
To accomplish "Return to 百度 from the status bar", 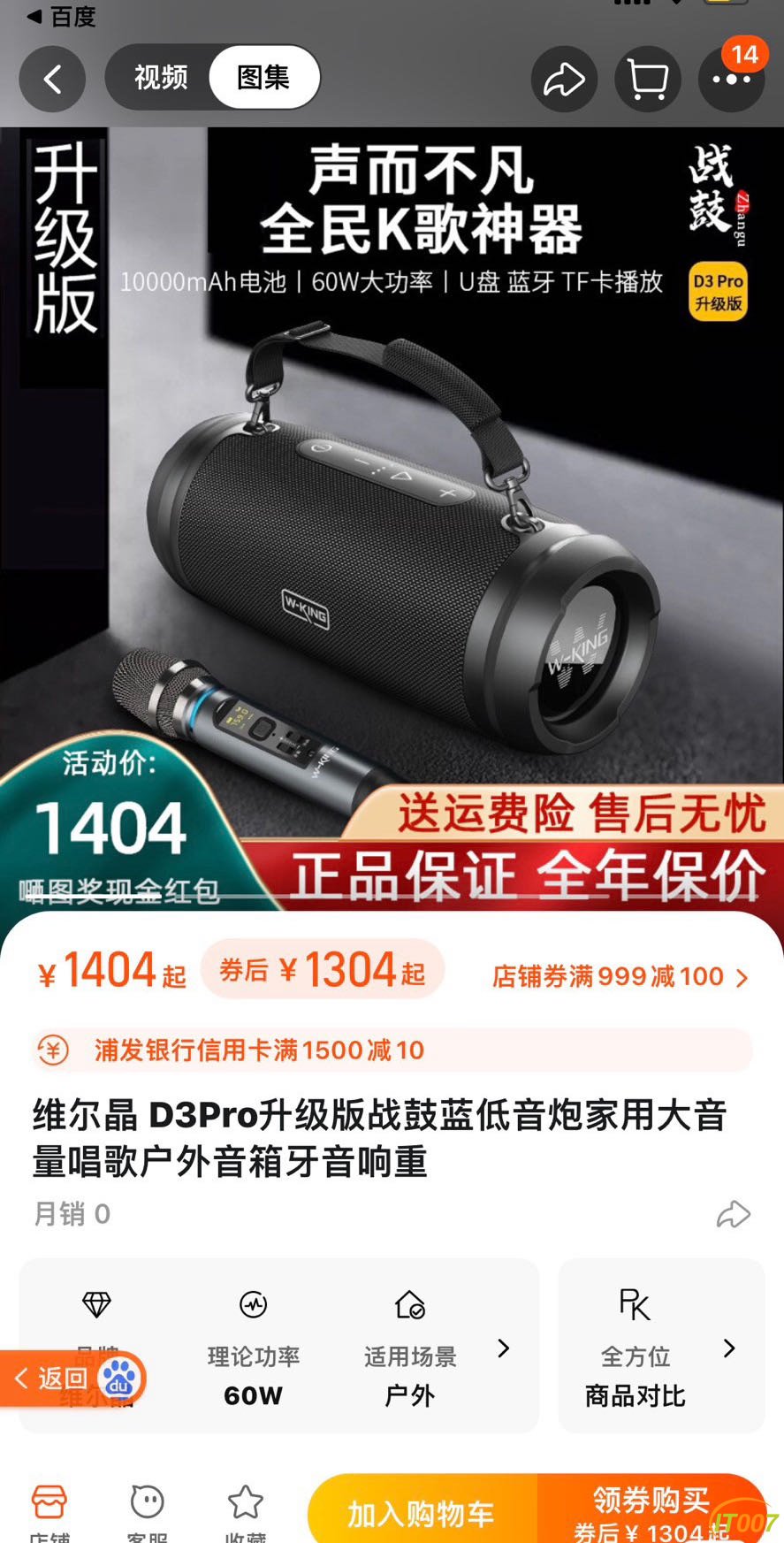I will coord(62,16).
